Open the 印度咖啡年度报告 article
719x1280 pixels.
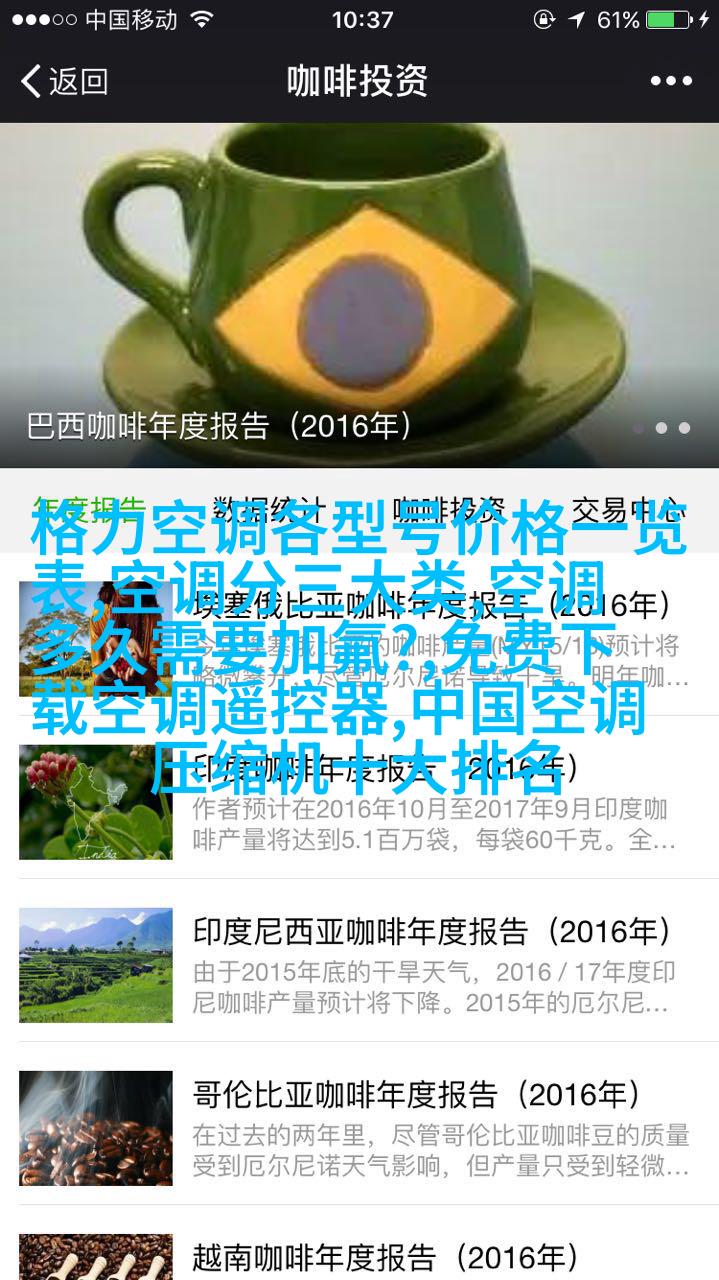(x=359, y=797)
